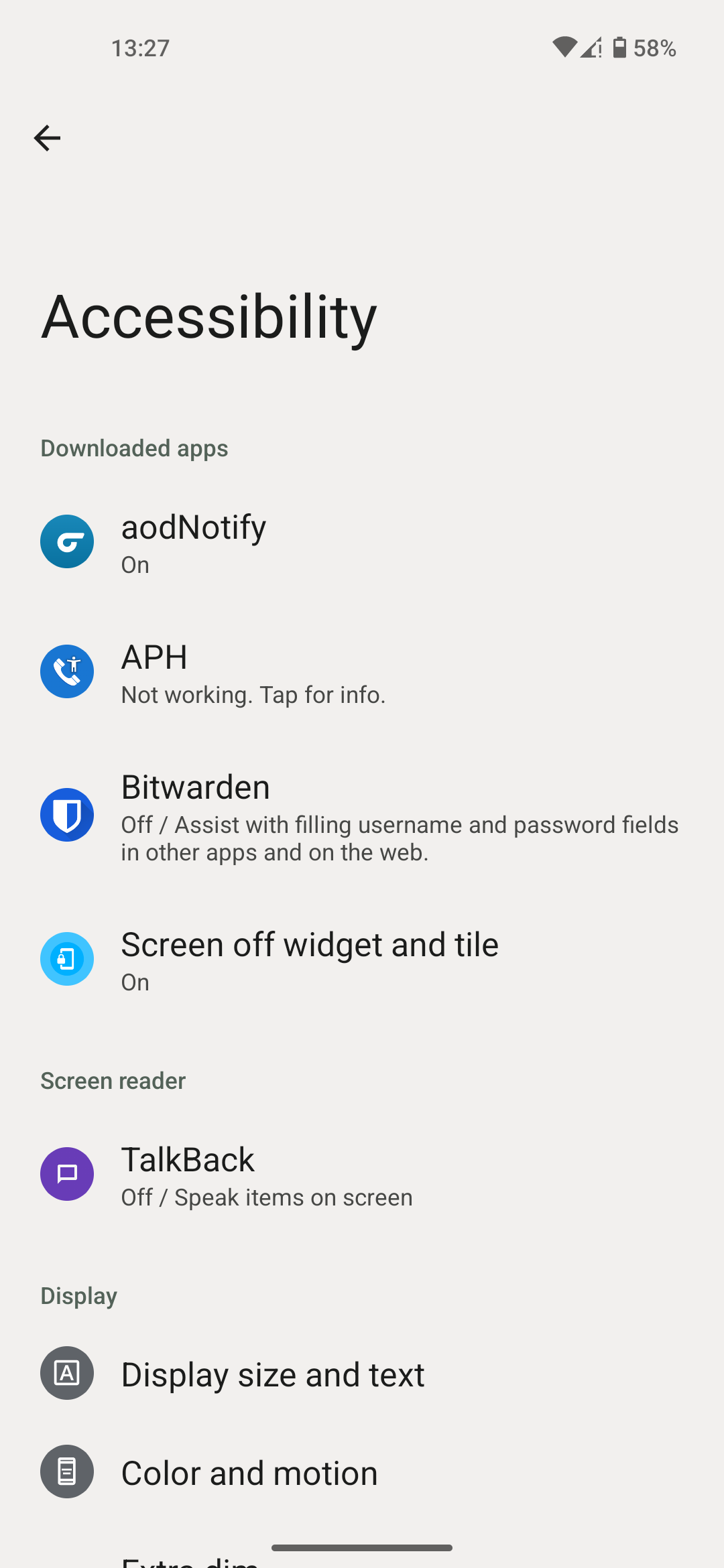Tap the gesture navigation bar handle
The image size is (724, 1568).
[362, 1547]
